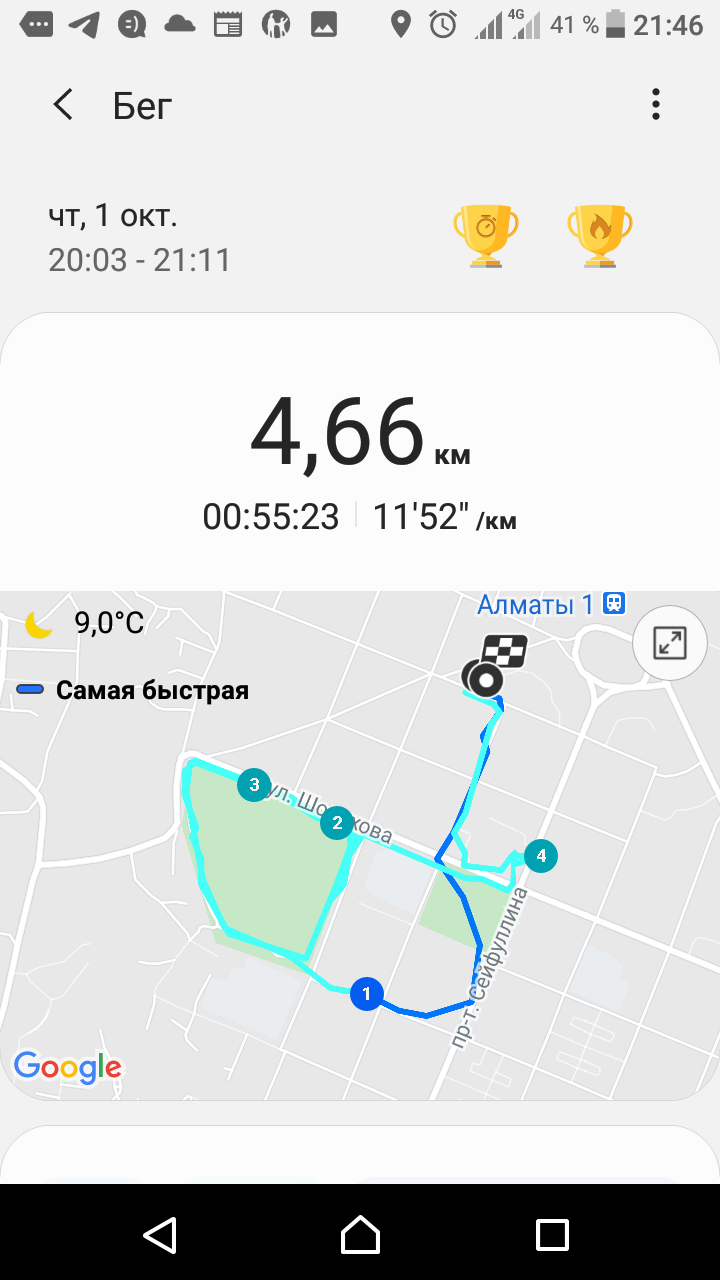Open the overflow menu
Screen dimensions: 720x1280
tap(656, 105)
